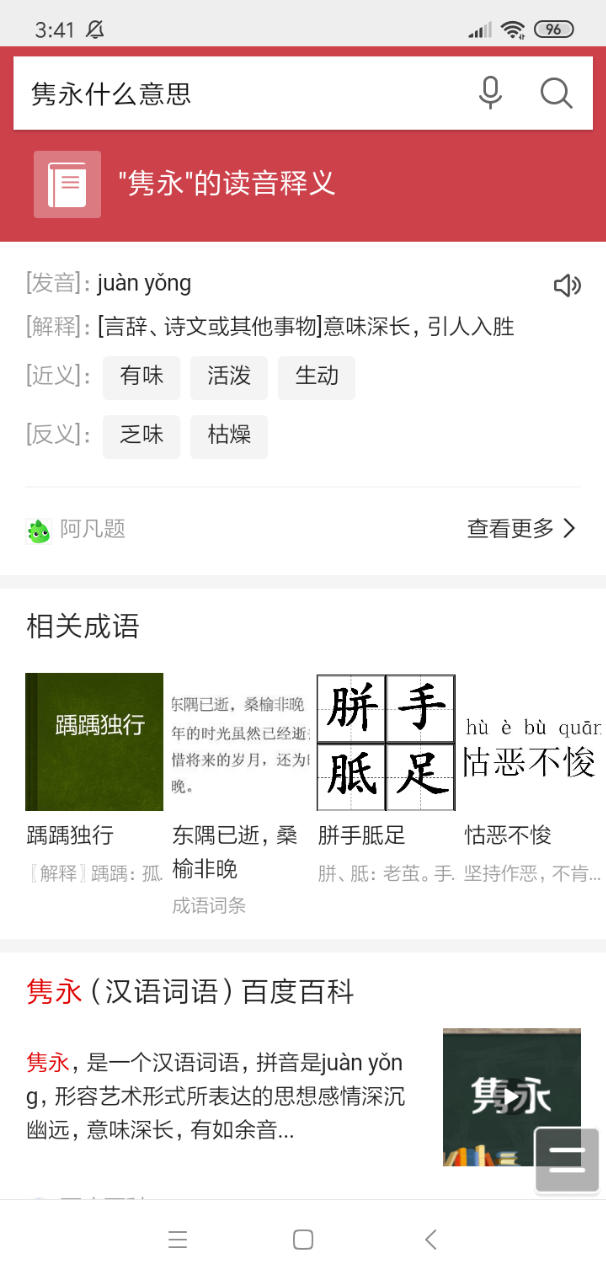Open the 隽永 百度百科 result

pyautogui.click(x=190, y=992)
